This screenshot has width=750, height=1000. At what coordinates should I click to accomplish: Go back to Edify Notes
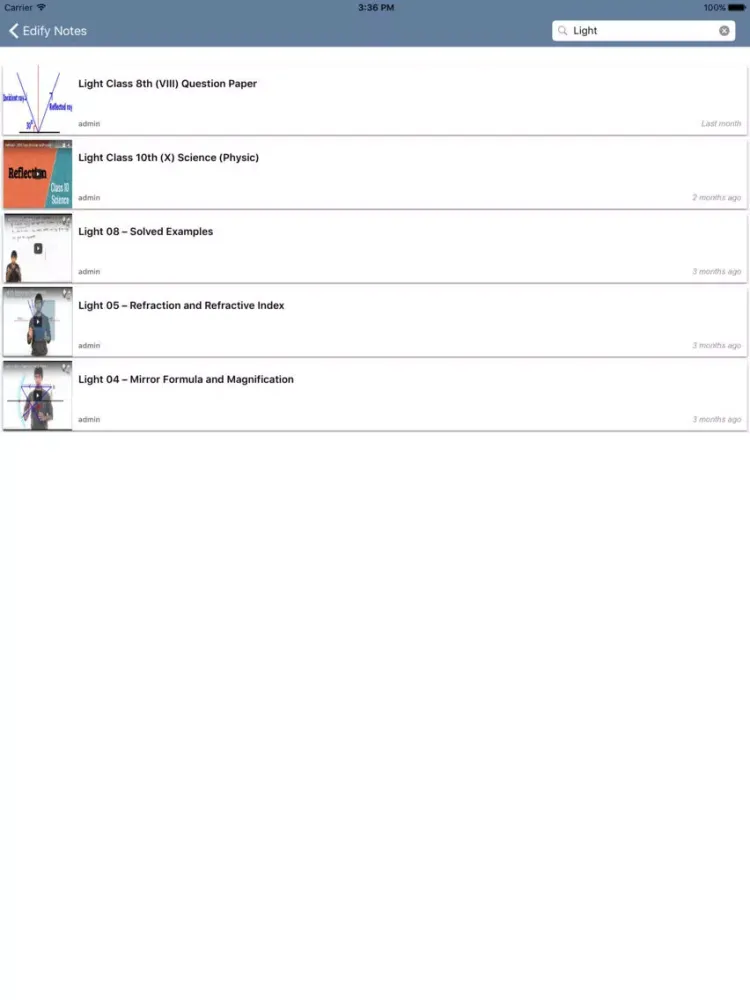tap(48, 31)
